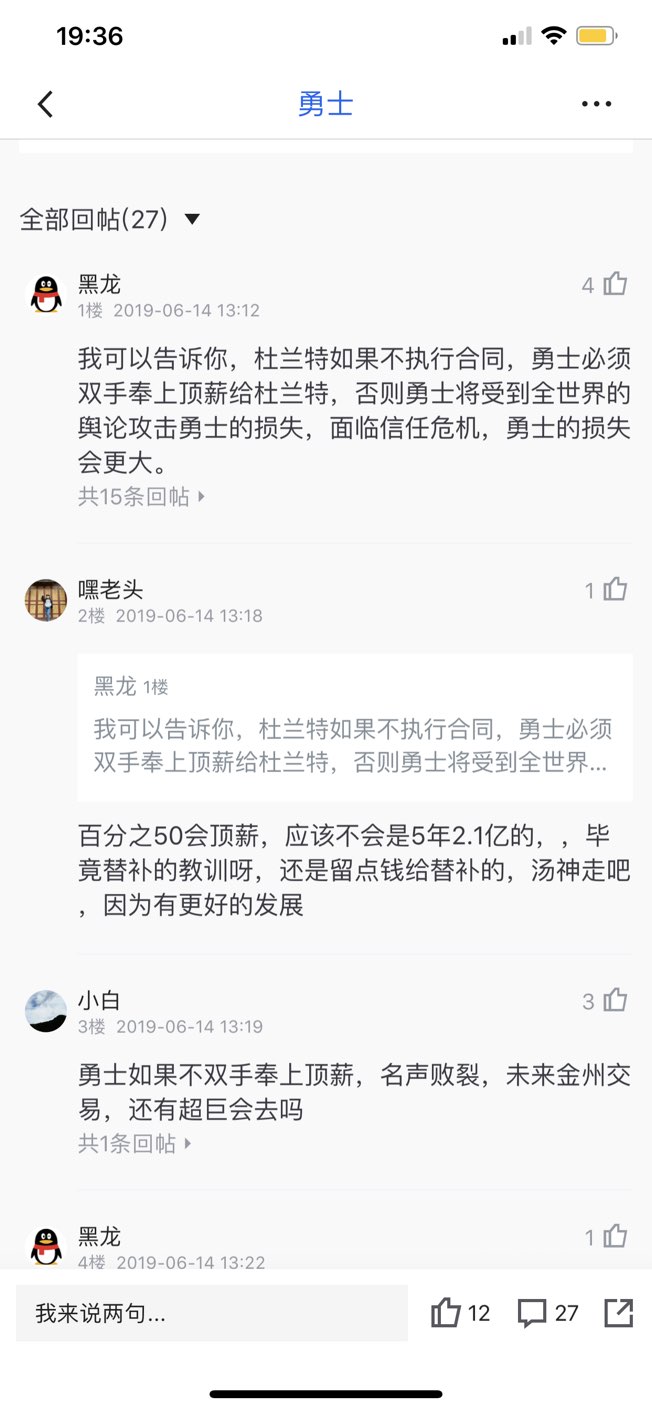Like 小白's 3楼 reply

coord(615,1000)
